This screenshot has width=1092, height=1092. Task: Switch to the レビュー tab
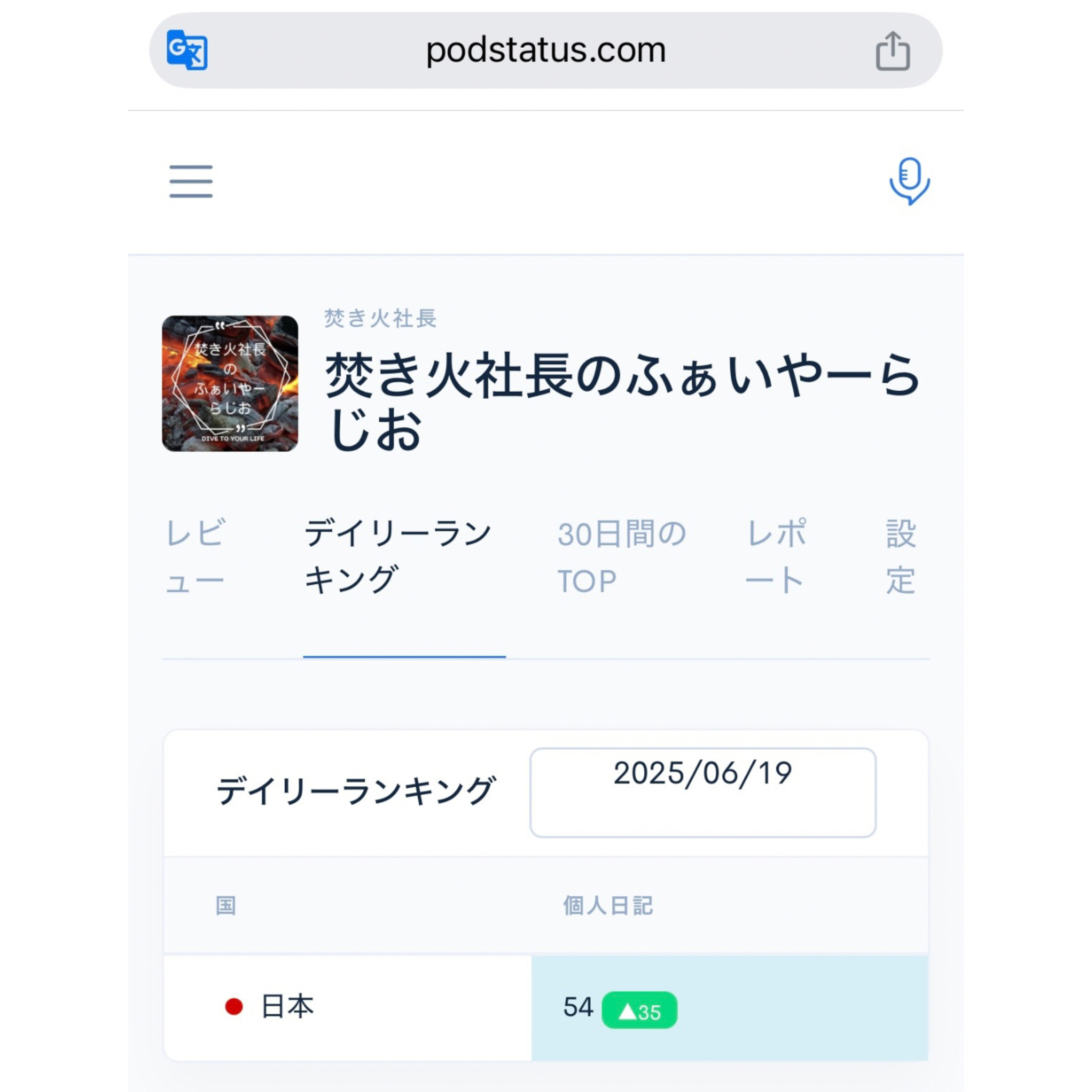tap(195, 557)
